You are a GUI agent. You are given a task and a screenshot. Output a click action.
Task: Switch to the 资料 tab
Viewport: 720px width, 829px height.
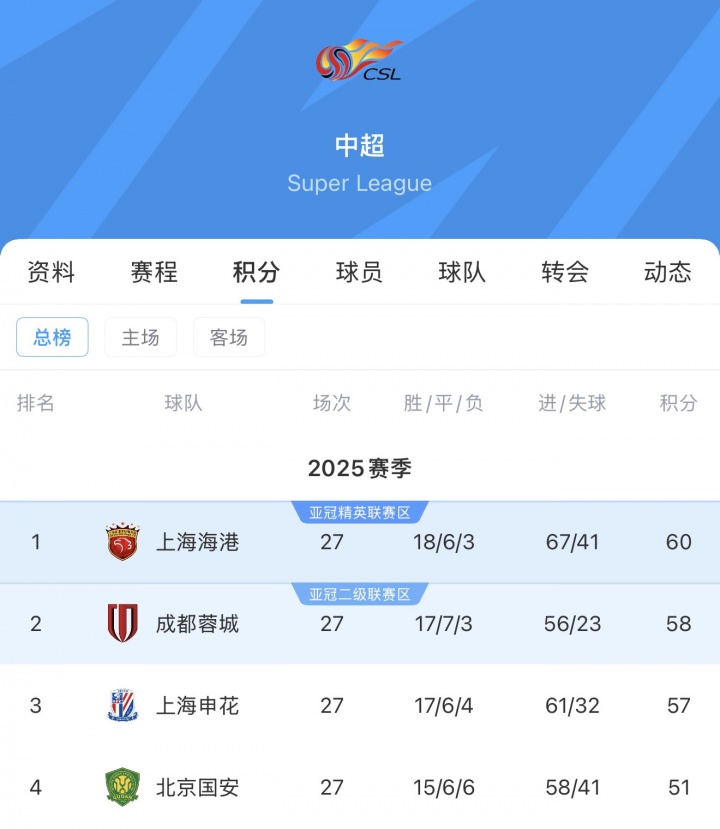(51, 272)
